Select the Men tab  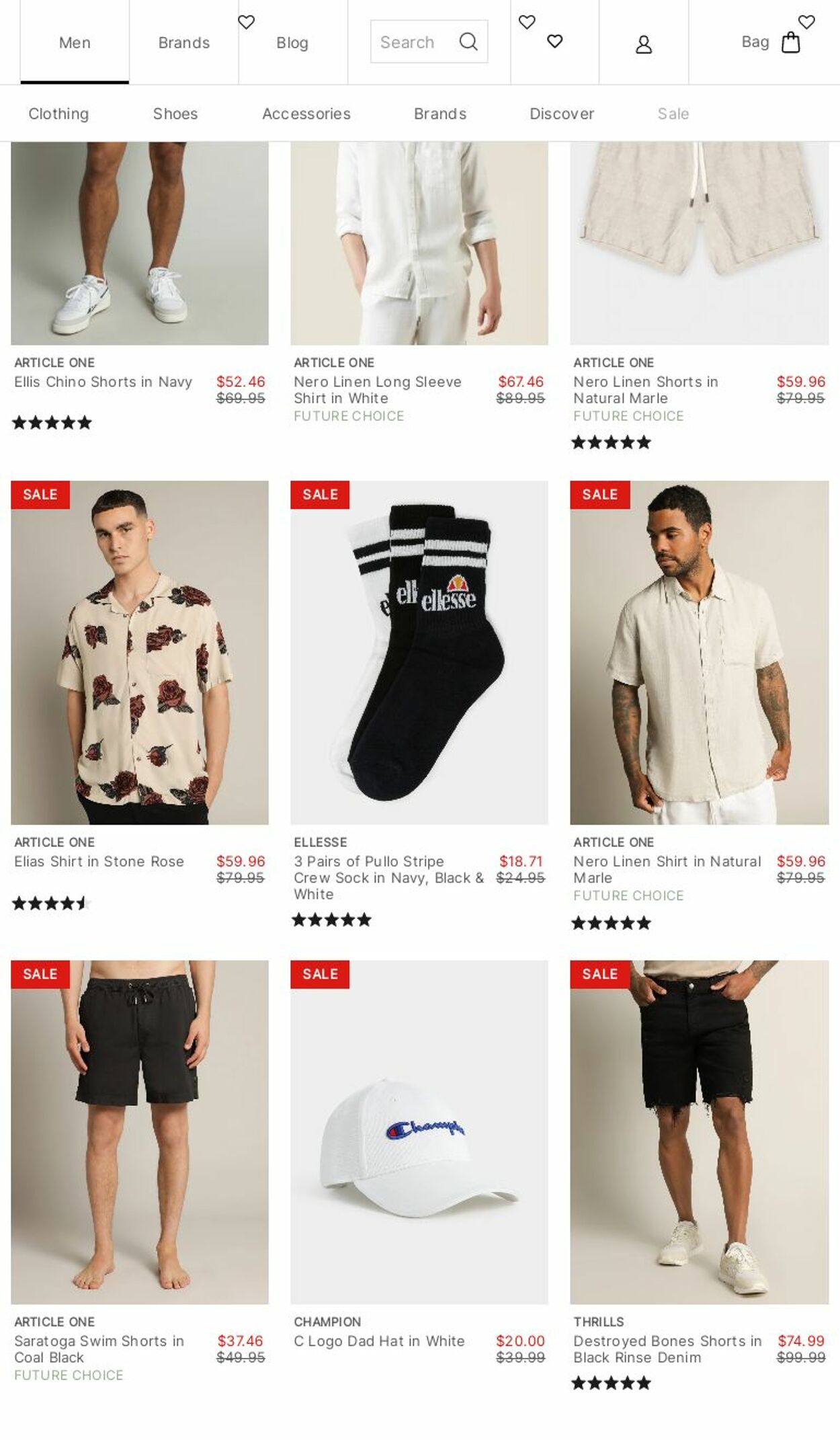[75, 42]
